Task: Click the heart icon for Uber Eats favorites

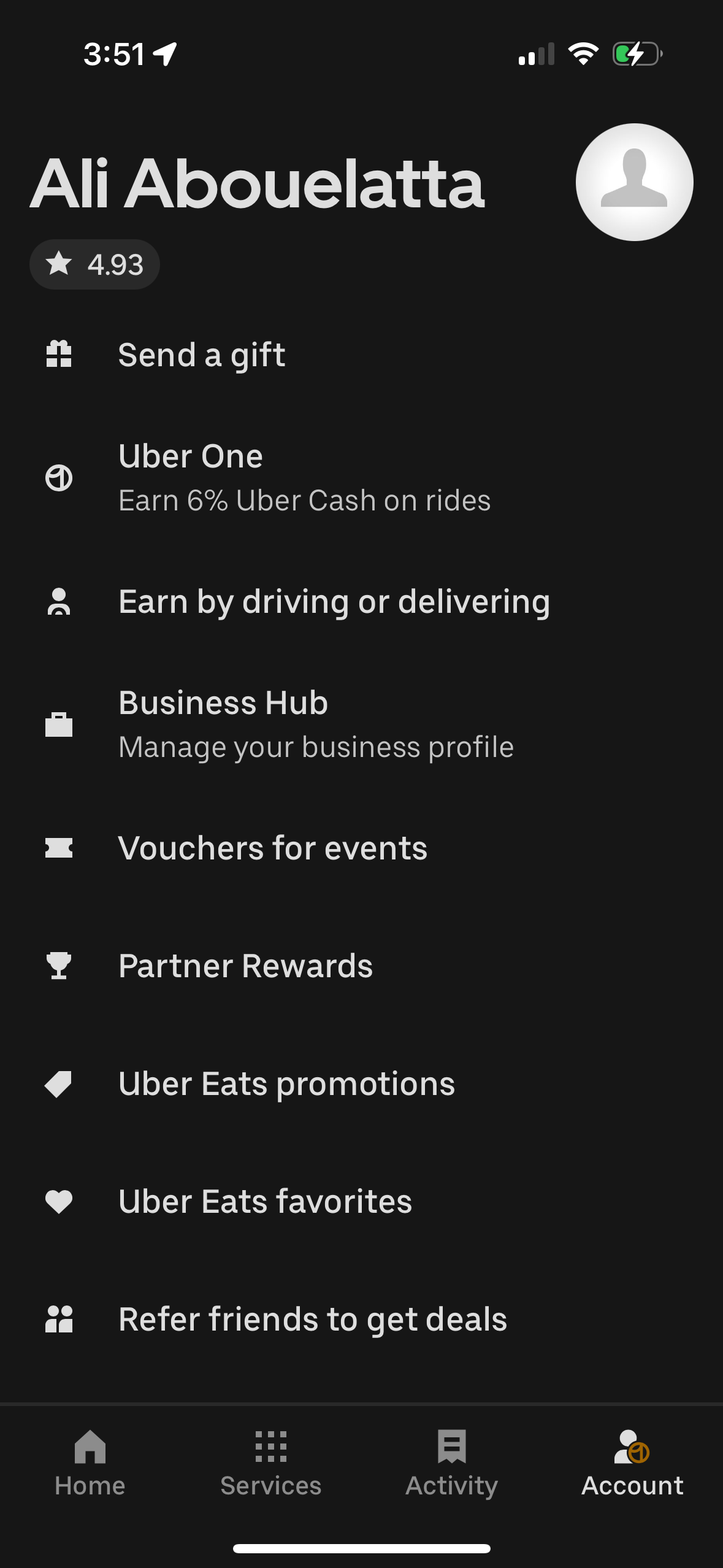Action: 59,1201
